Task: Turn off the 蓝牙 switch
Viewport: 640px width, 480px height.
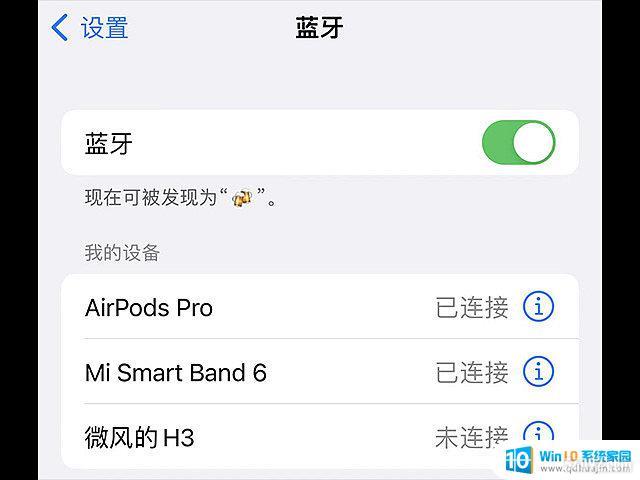Action: click(518, 143)
